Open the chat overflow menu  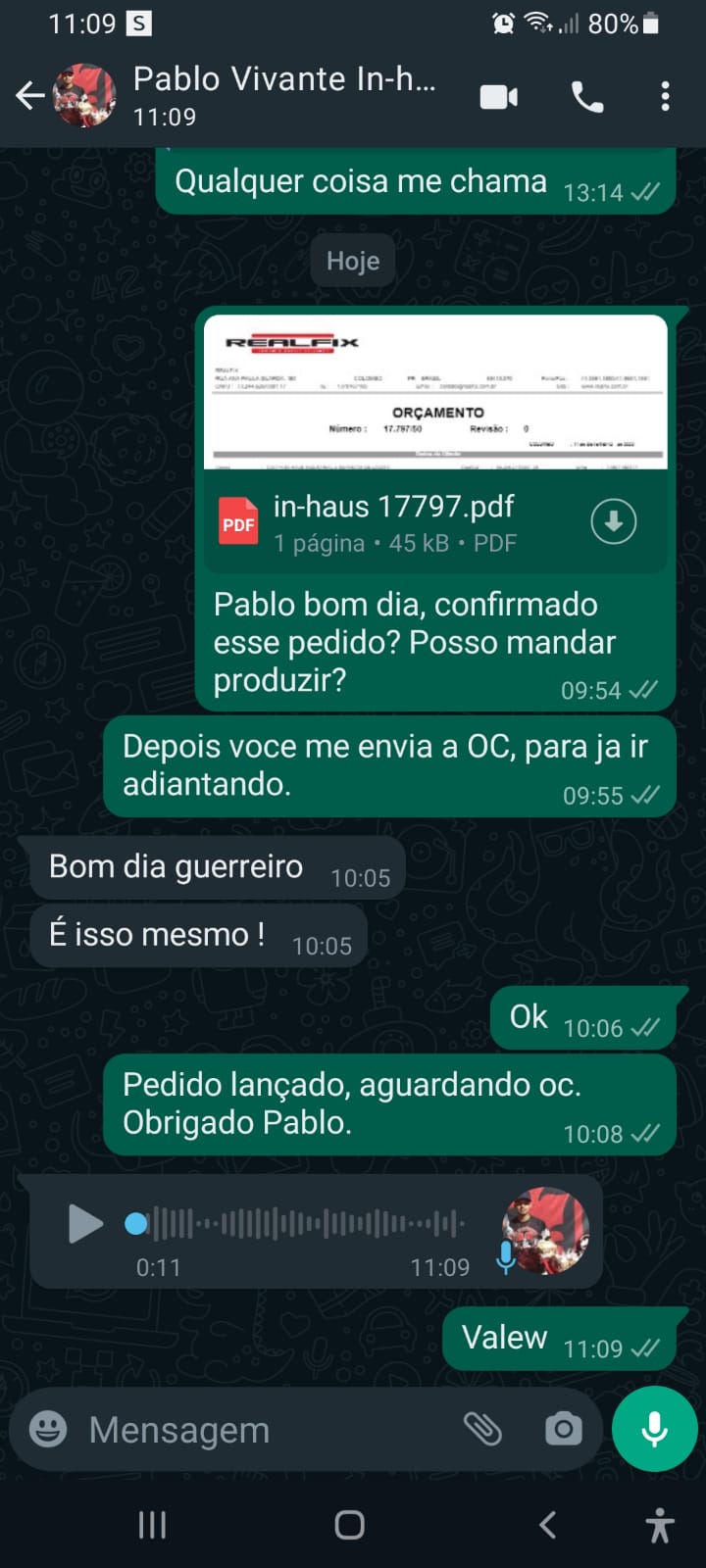[666, 96]
